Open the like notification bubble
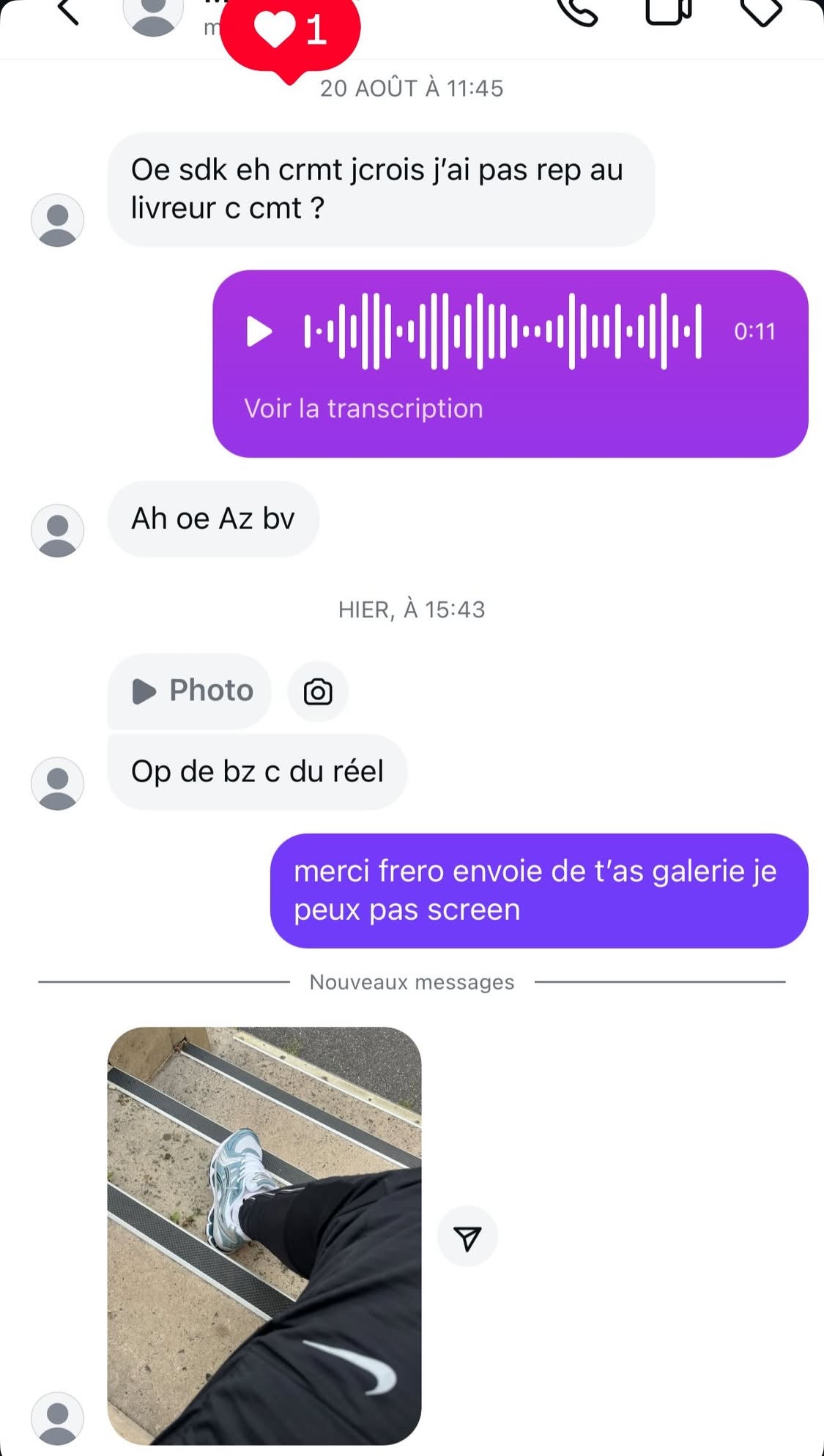The height and width of the screenshot is (1456, 824). click(291, 31)
